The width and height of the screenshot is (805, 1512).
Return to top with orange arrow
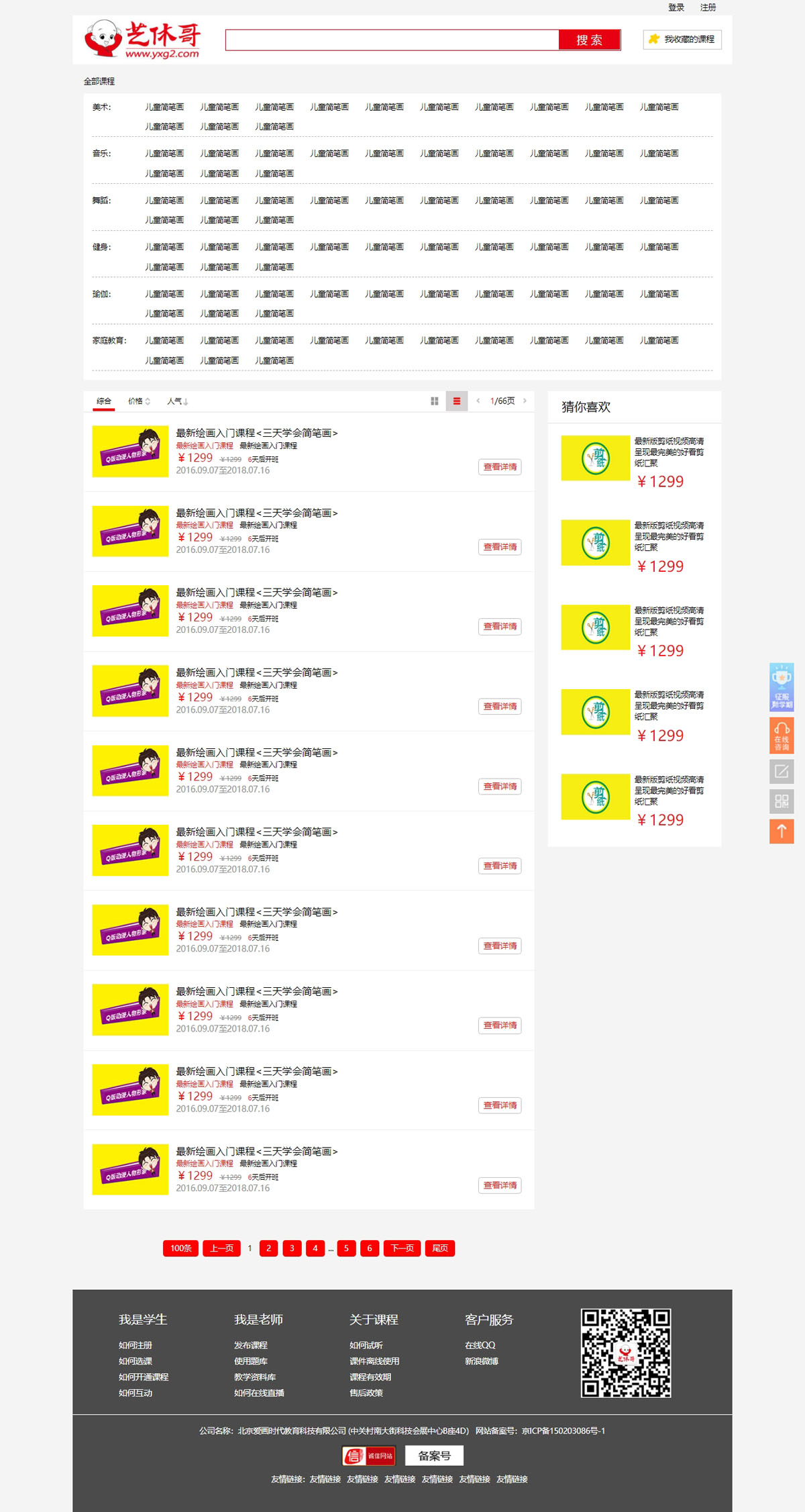click(x=782, y=831)
